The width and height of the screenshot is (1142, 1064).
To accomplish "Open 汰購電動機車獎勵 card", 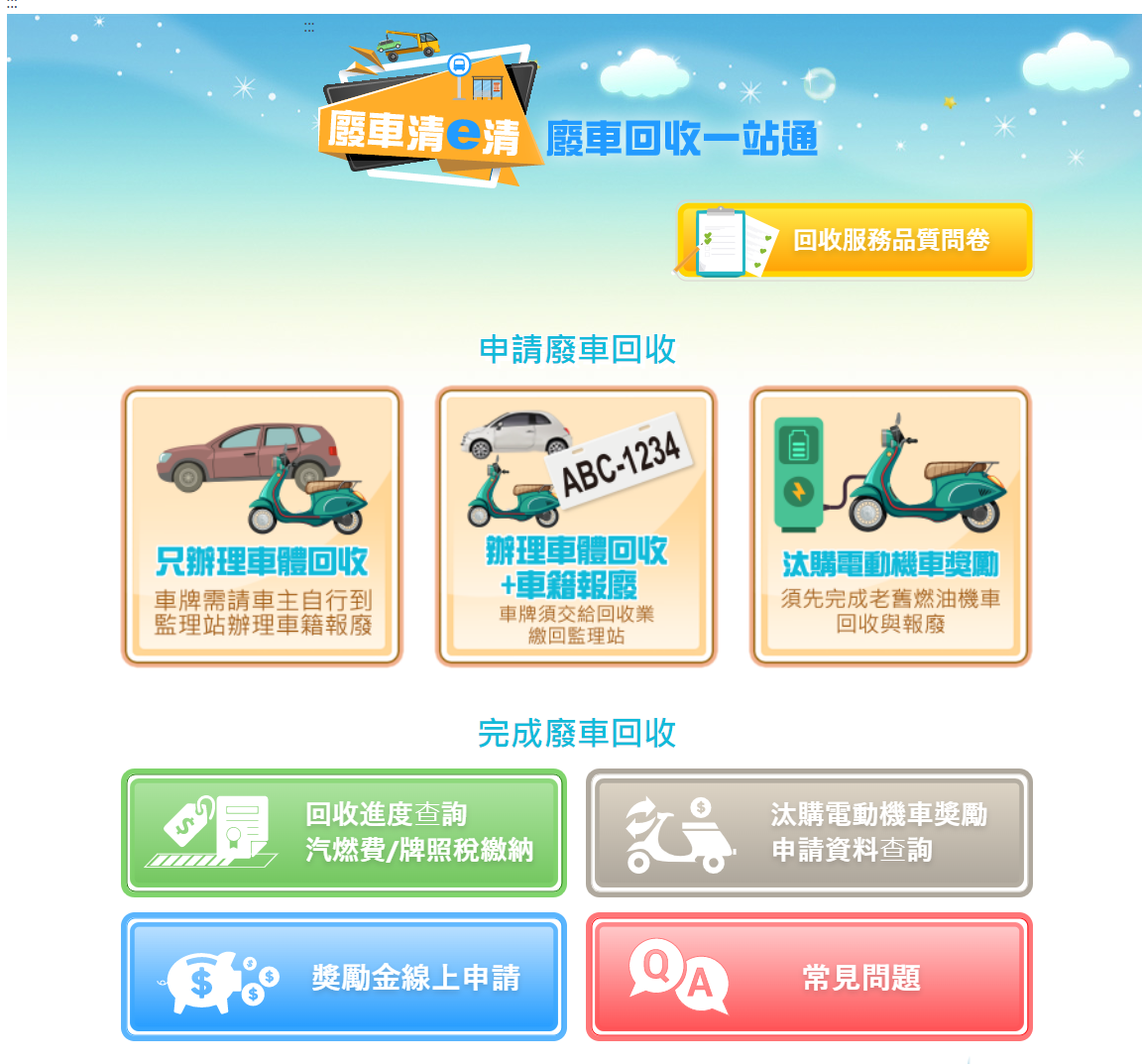I will pyautogui.click(x=890, y=527).
